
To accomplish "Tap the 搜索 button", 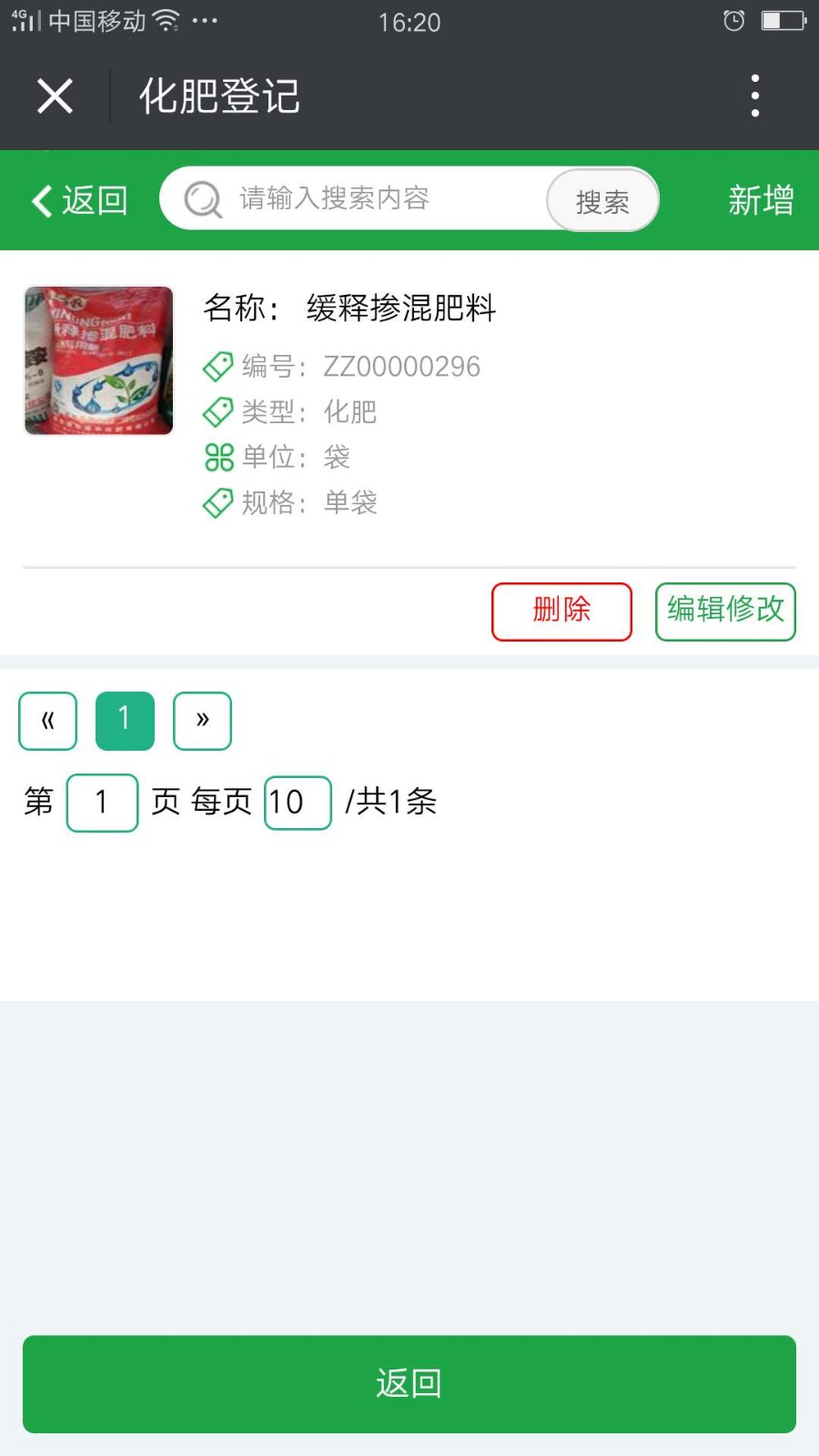I will pos(602,200).
